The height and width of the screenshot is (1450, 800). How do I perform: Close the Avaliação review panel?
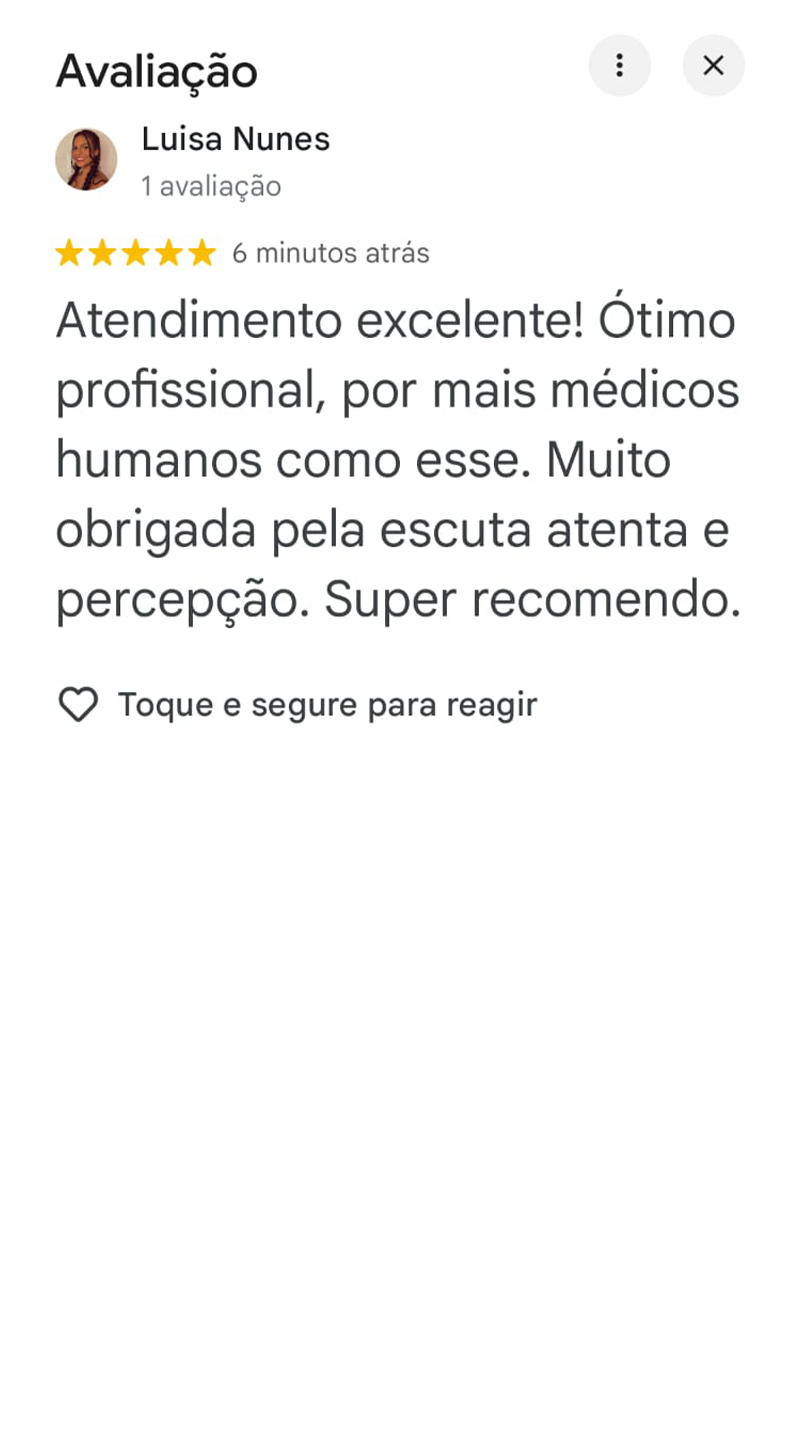click(713, 66)
